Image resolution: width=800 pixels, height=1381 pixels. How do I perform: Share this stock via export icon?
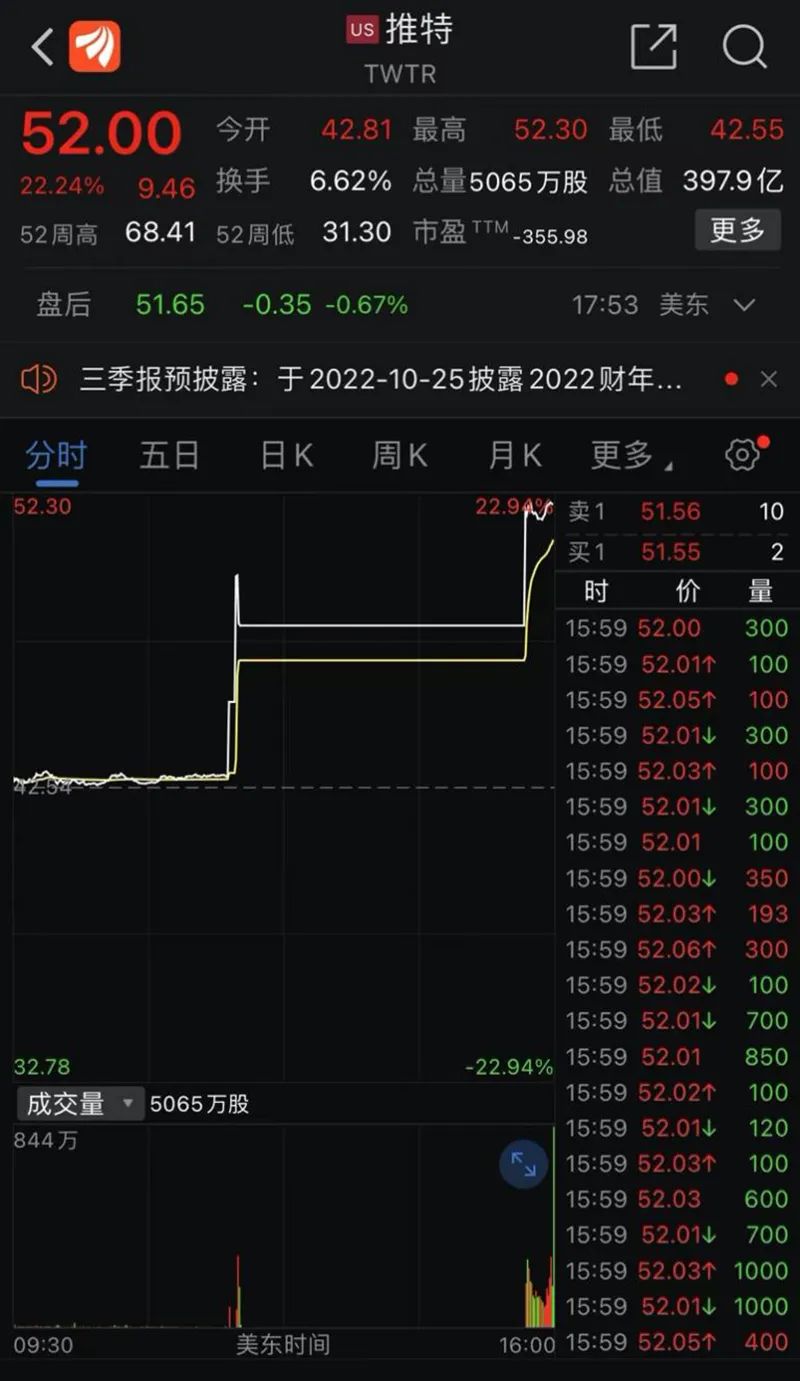[654, 46]
